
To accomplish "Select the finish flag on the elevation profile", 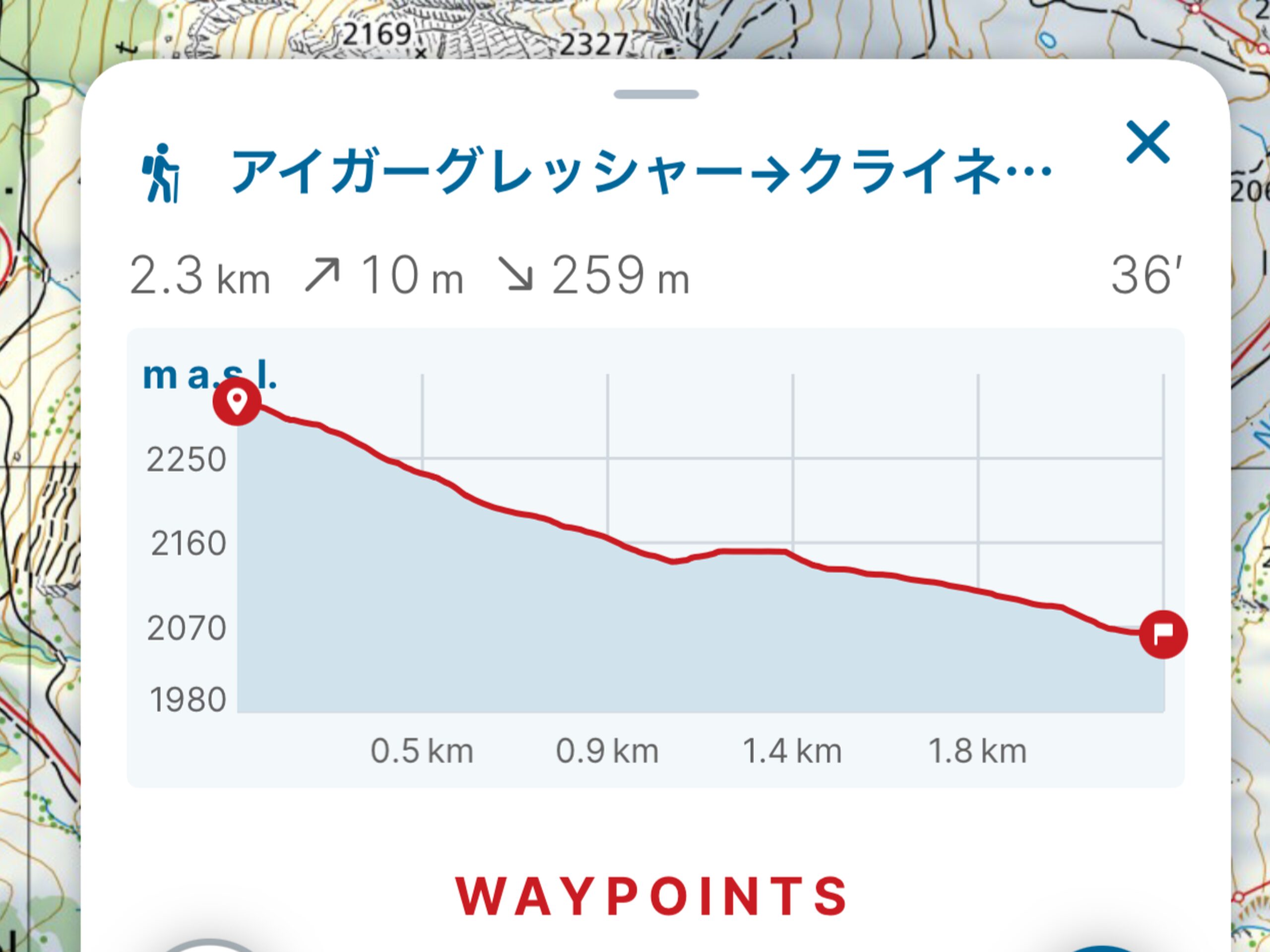I will coord(1163,634).
